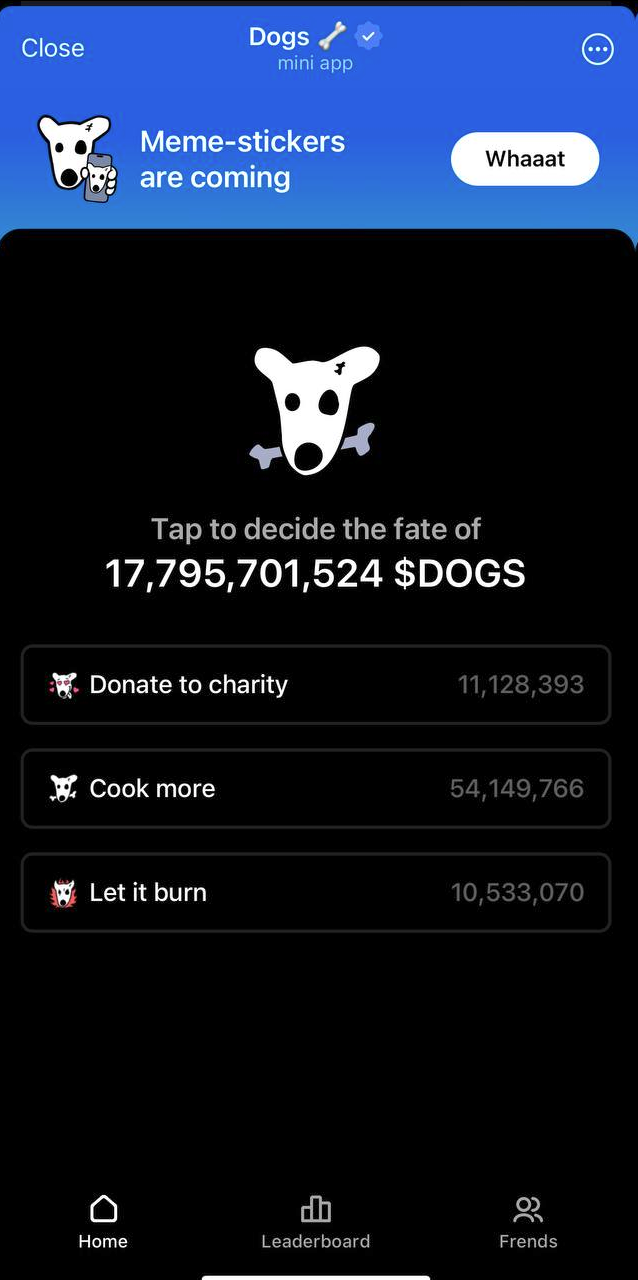The height and width of the screenshot is (1280, 638).
Task: Select Let it burn
Action: pos(315,893)
